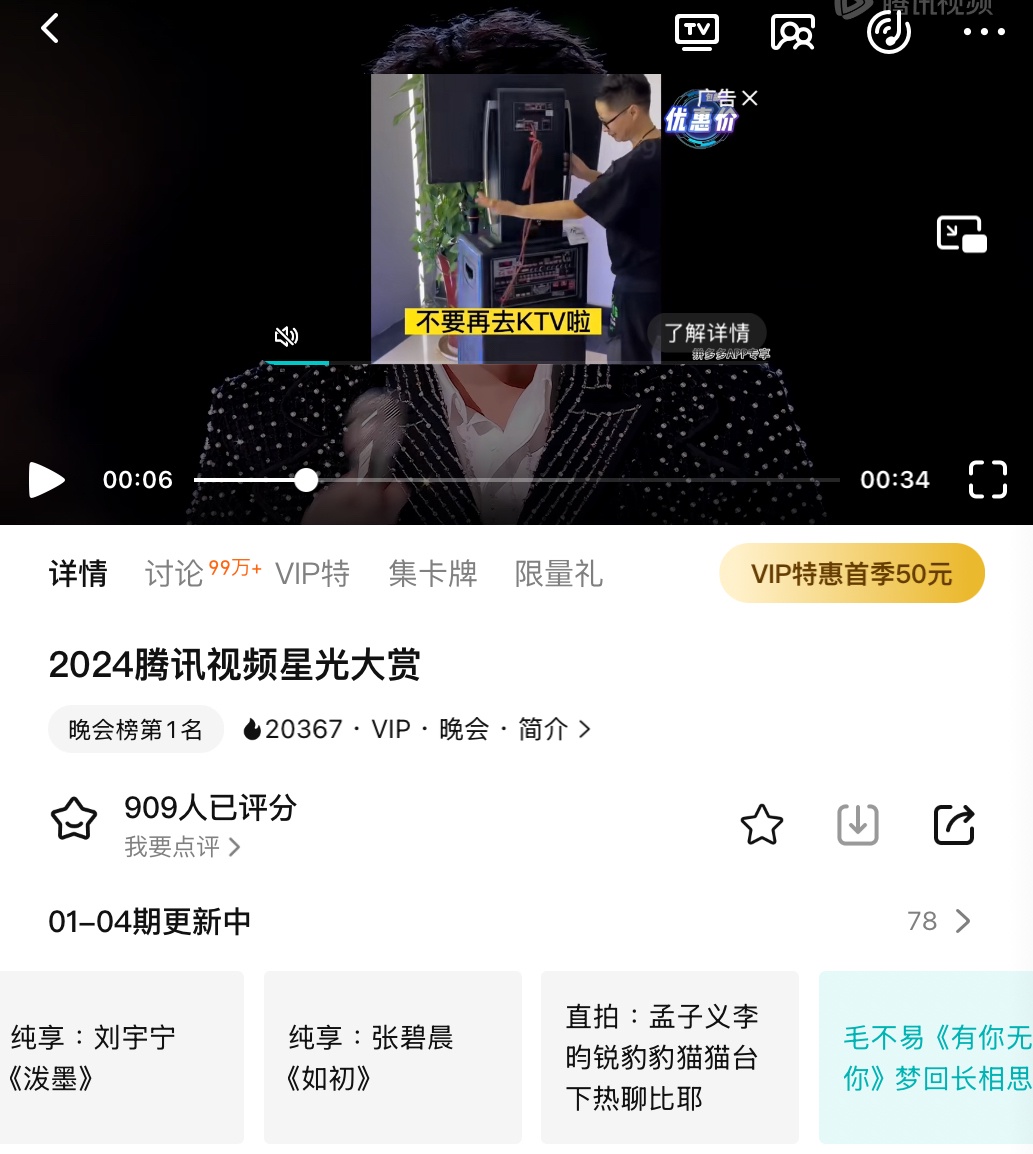Enter picture-in-picture mode

pyautogui.click(x=961, y=235)
